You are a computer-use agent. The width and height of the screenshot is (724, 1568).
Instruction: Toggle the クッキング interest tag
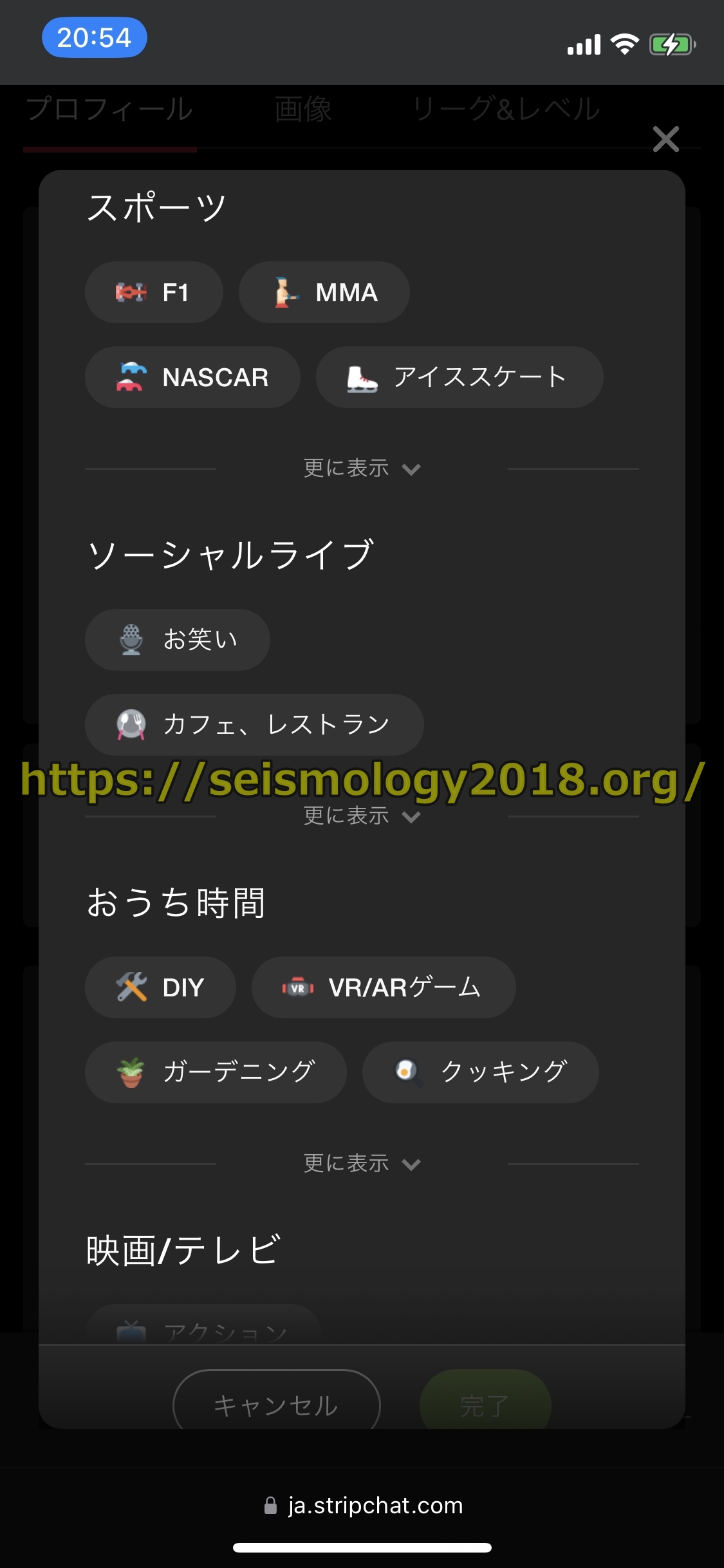(x=479, y=1072)
